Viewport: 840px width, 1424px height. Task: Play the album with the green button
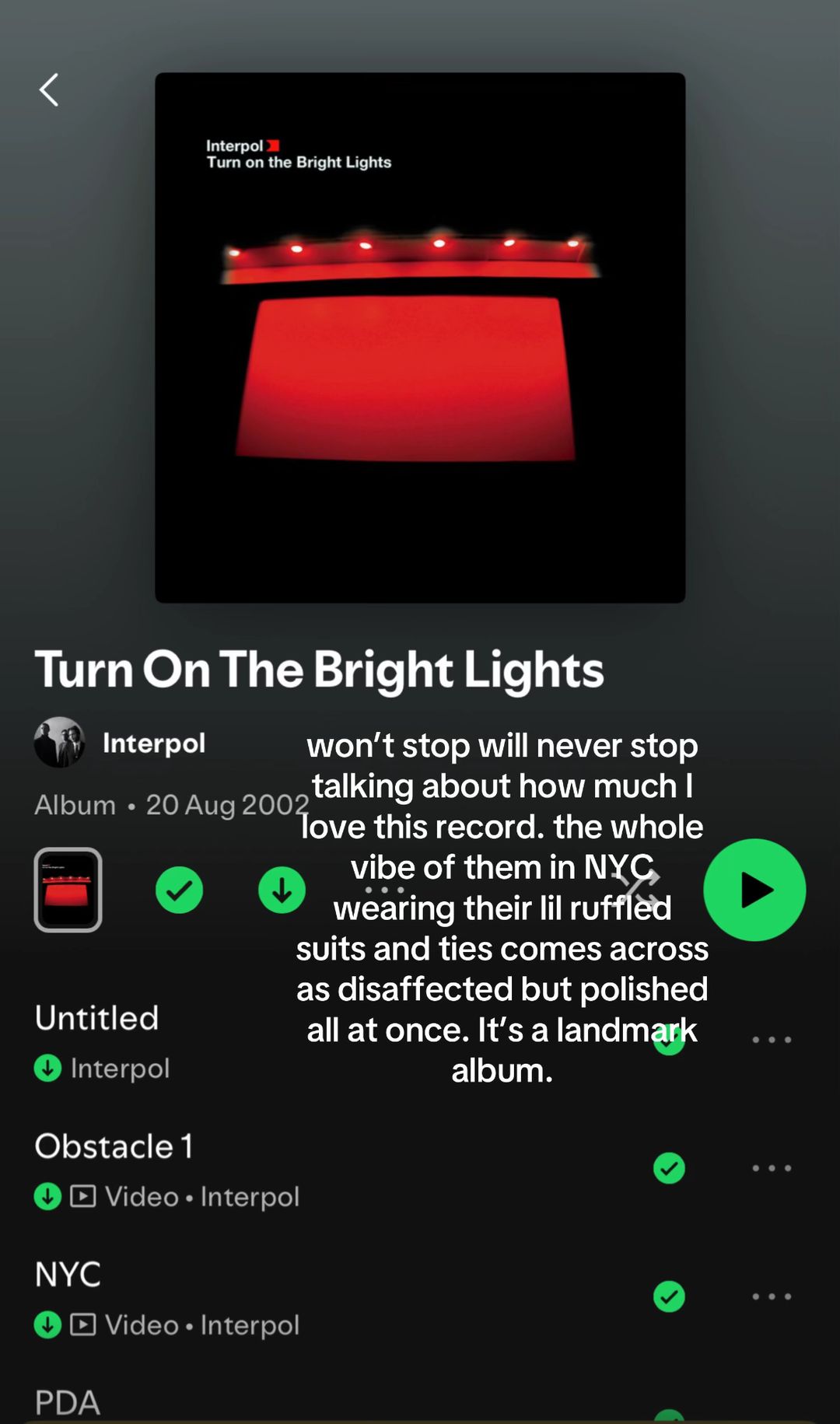754,890
